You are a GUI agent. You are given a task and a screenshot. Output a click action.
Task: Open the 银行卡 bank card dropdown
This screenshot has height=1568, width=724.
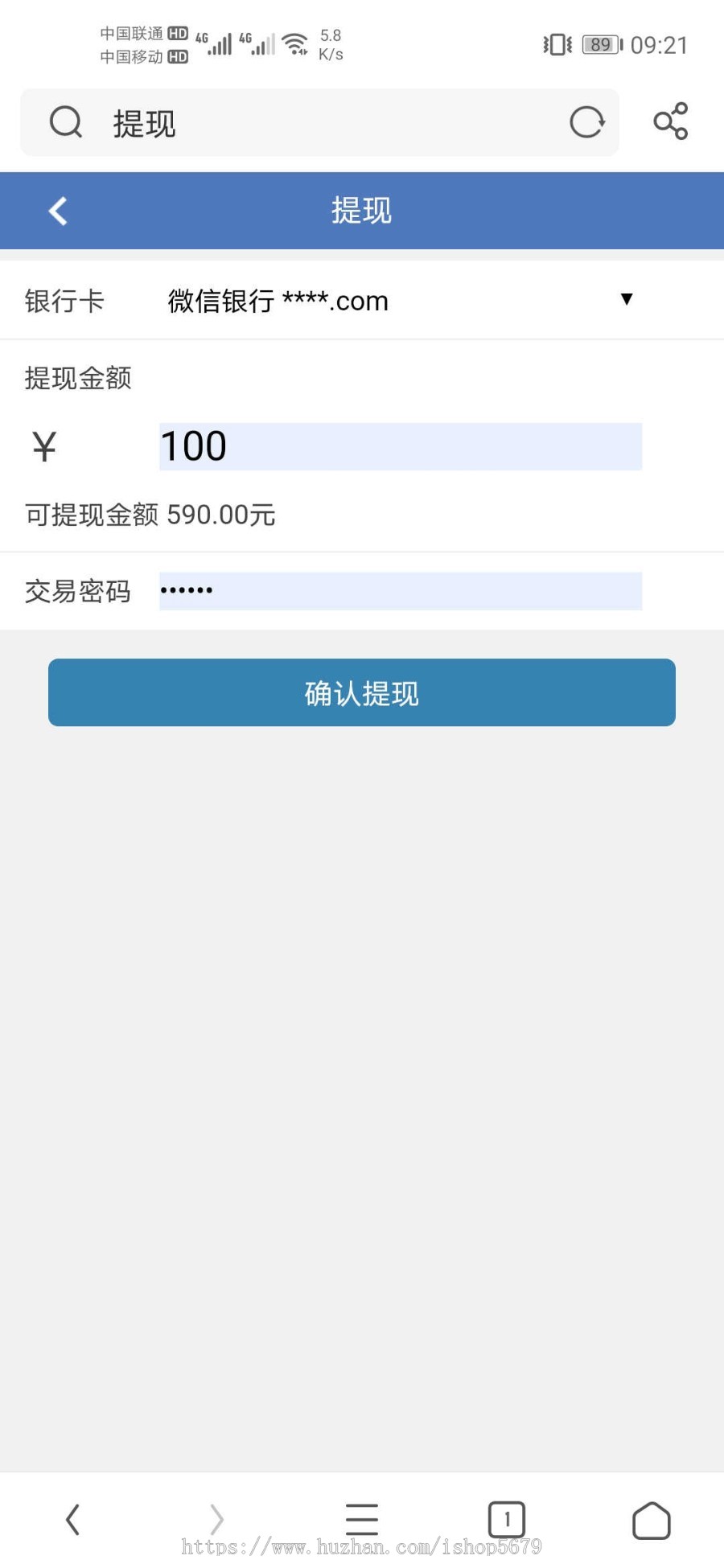click(x=400, y=301)
